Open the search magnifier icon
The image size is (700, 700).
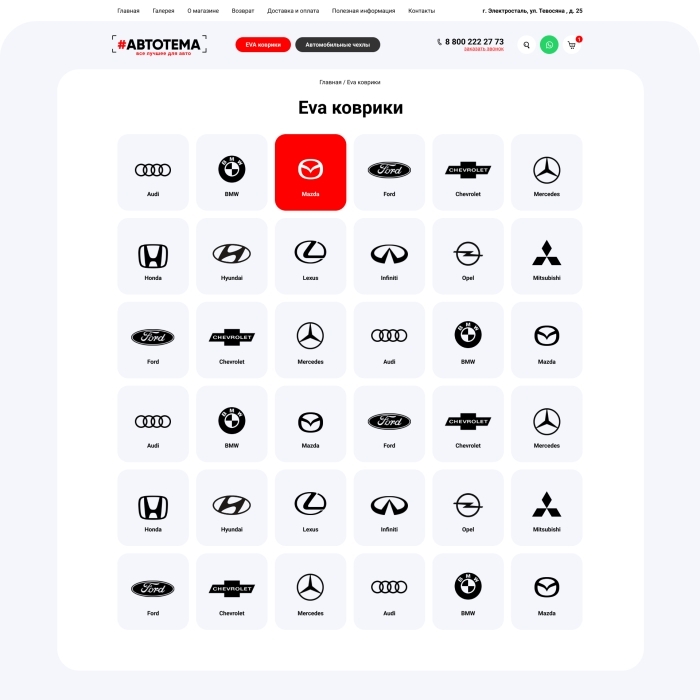(x=526, y=45)
